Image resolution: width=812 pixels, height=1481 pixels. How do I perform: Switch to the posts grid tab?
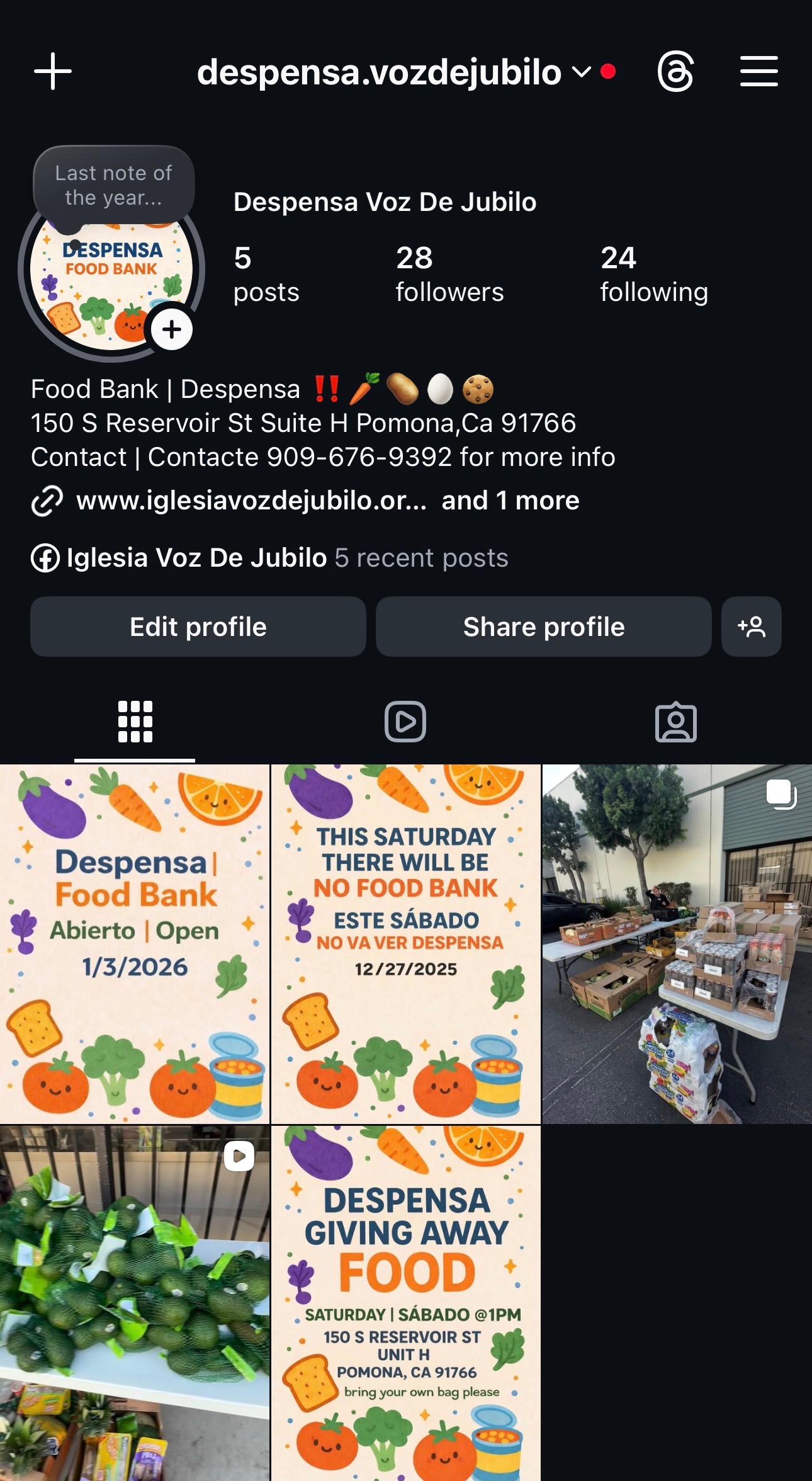(x=135, y=722)
